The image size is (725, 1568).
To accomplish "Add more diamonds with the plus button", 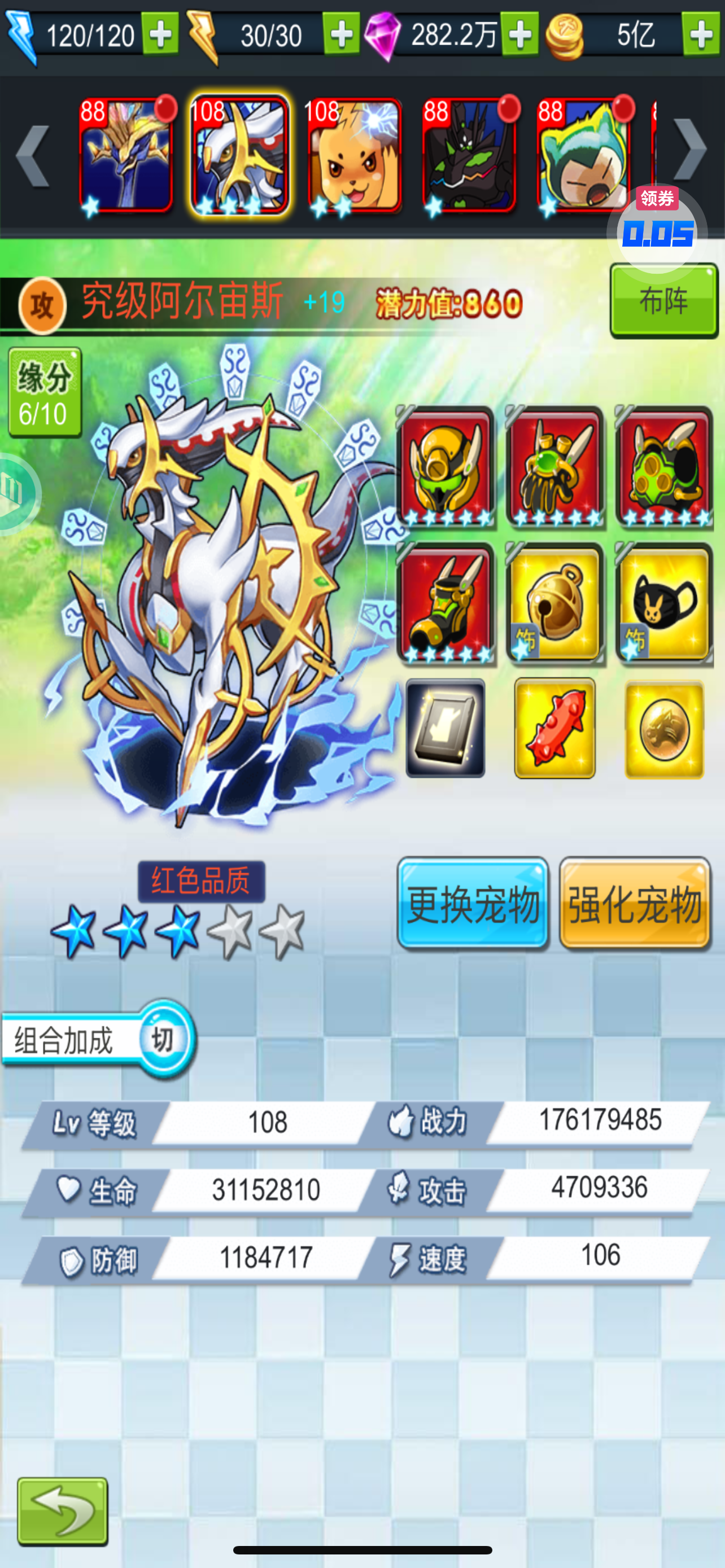I will (x=520, y=34).
